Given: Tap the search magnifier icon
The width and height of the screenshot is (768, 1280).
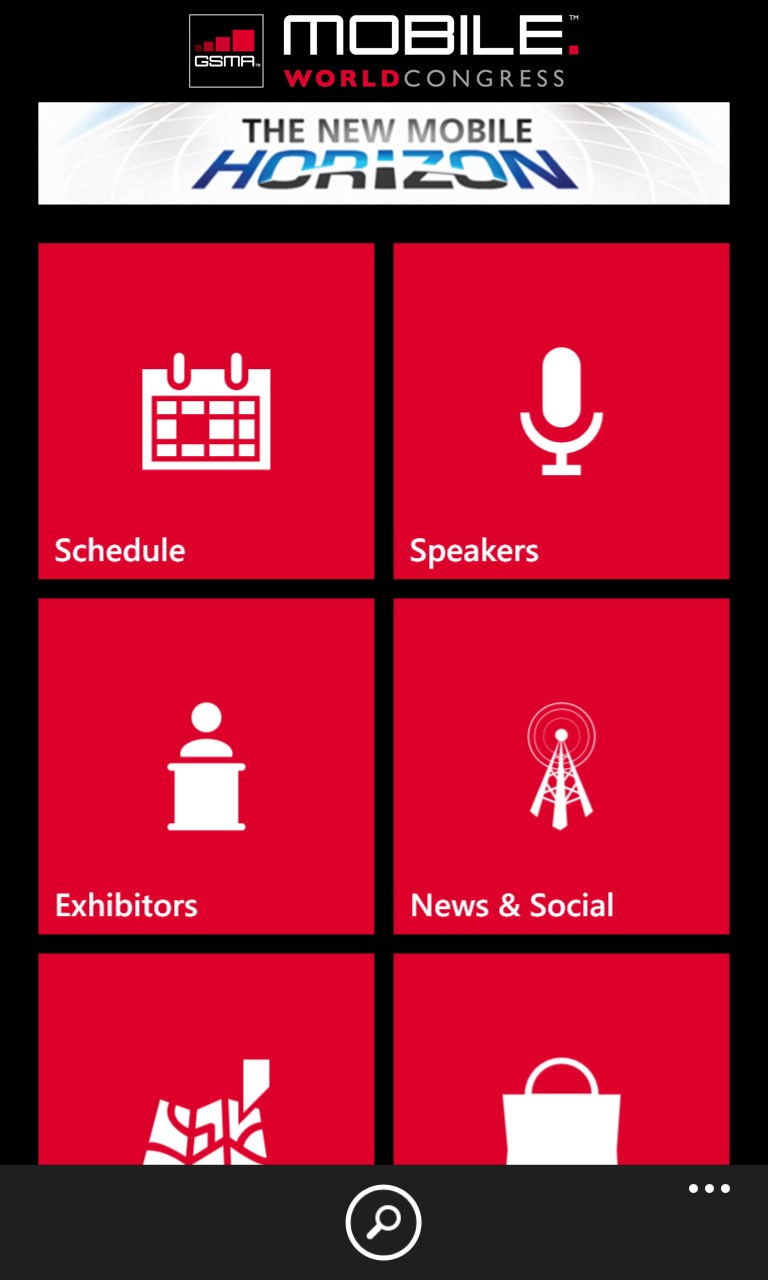Looking at the screenshot, I should click(384, 1222).
